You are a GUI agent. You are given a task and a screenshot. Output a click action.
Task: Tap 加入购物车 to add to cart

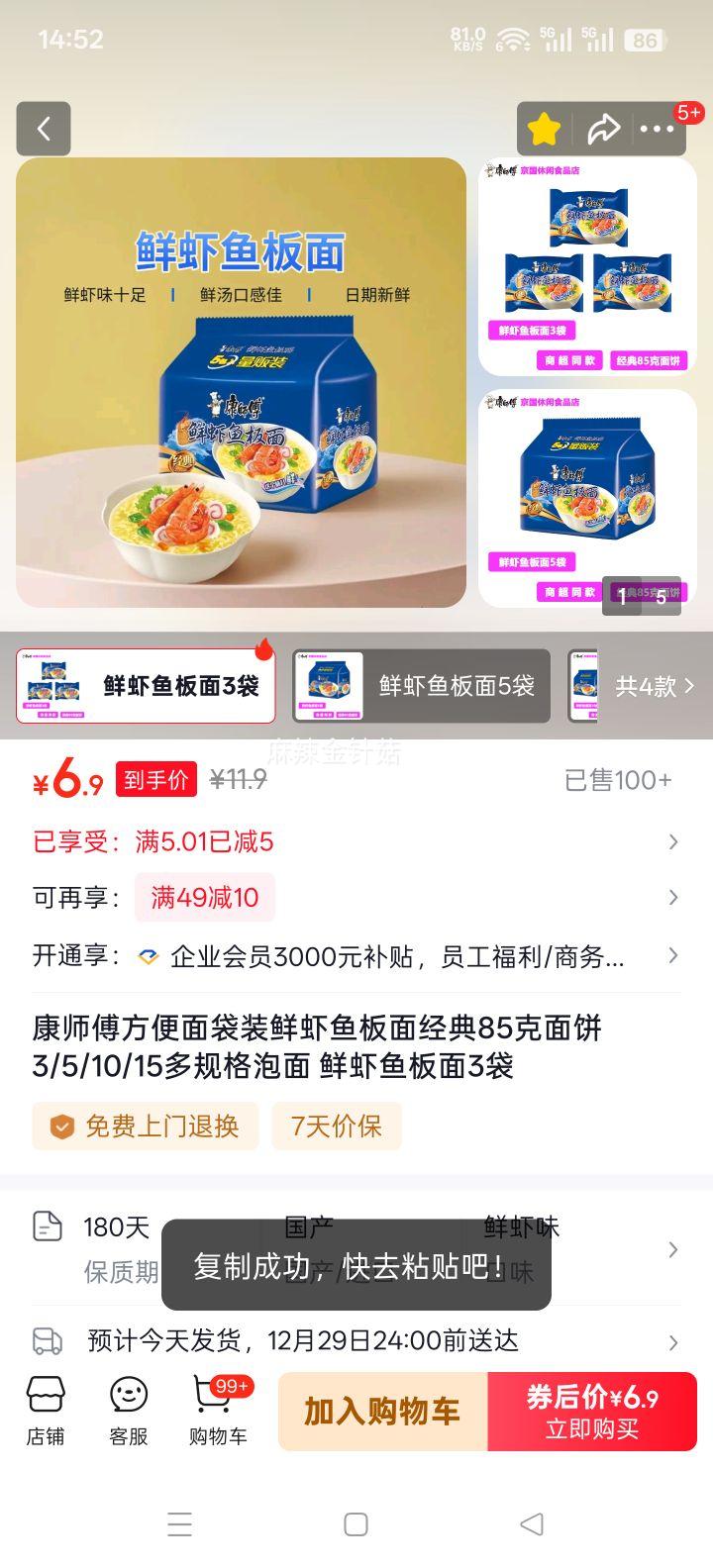(380, 1411)
